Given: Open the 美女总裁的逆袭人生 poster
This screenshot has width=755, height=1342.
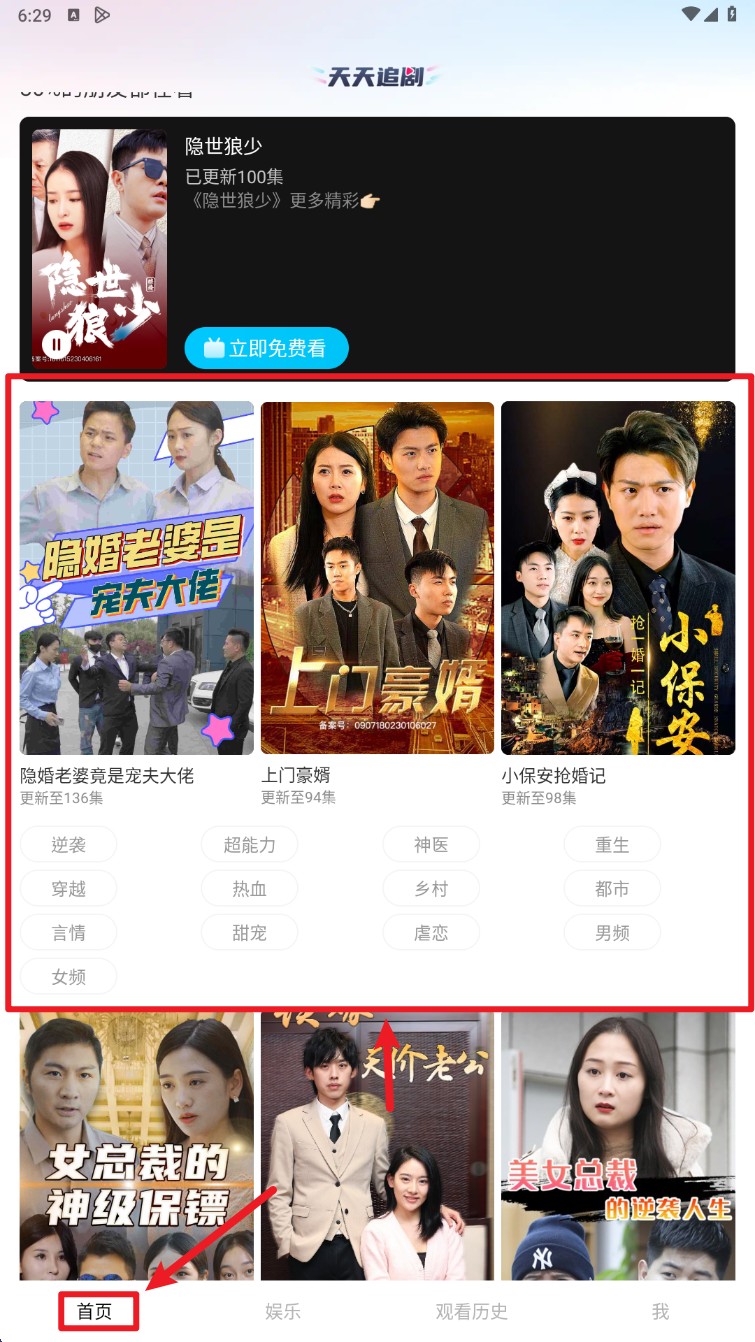Looking at the screenshot, I should 618,1150.
